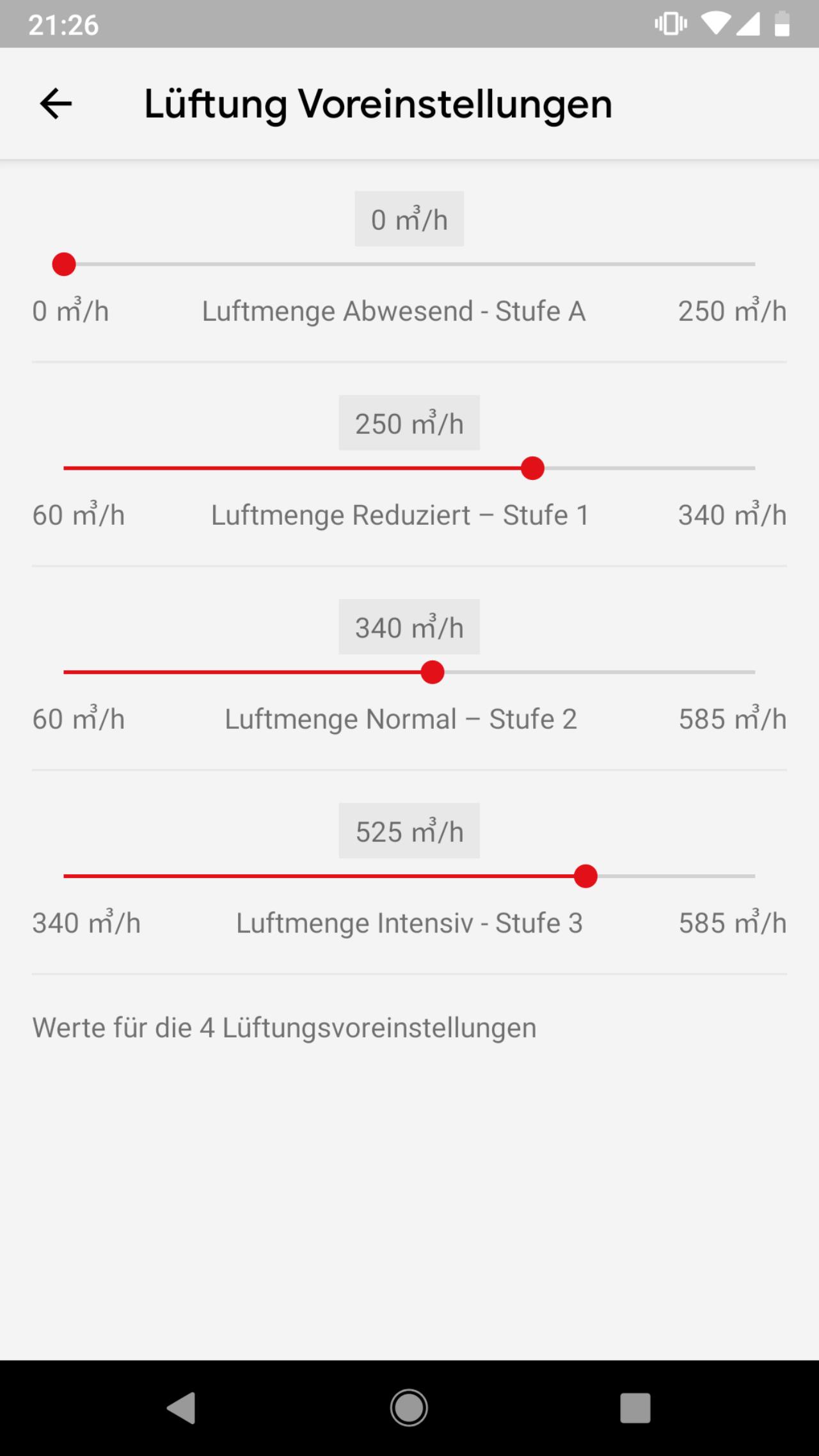The height and width of the screenshot is (1456, 819).
Task: Tap the Luftmenge Abwesend Stufe A slider
Action: point(409,264)
